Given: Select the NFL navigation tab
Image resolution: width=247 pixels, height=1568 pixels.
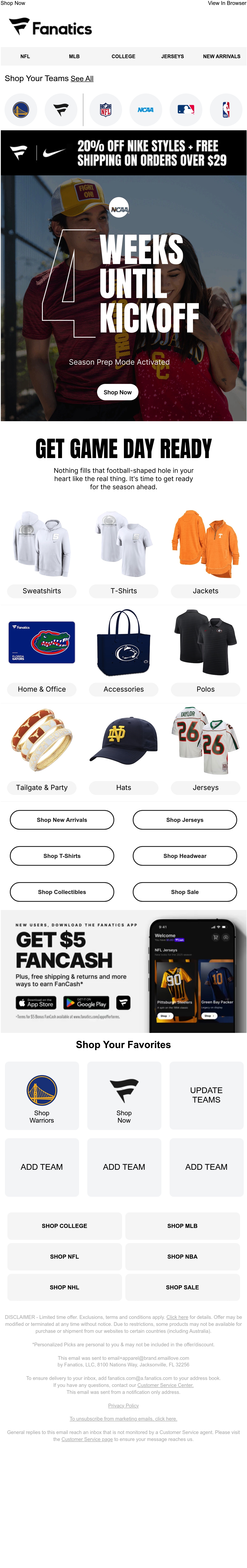Looking at the screenshot, I should pyautogui.click(x=25, y=56).
